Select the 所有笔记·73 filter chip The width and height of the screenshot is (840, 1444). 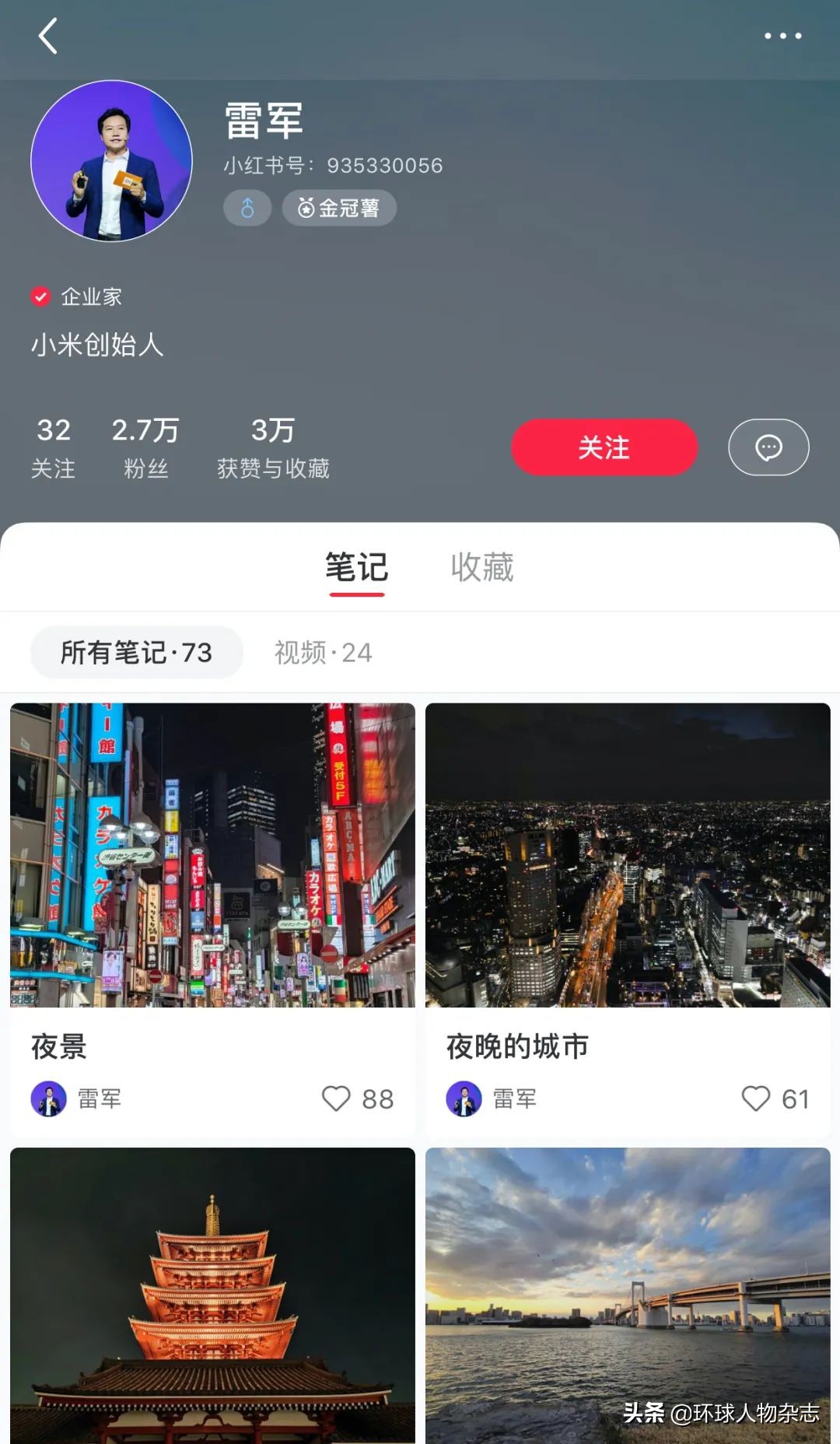click(x=136, y=652)
